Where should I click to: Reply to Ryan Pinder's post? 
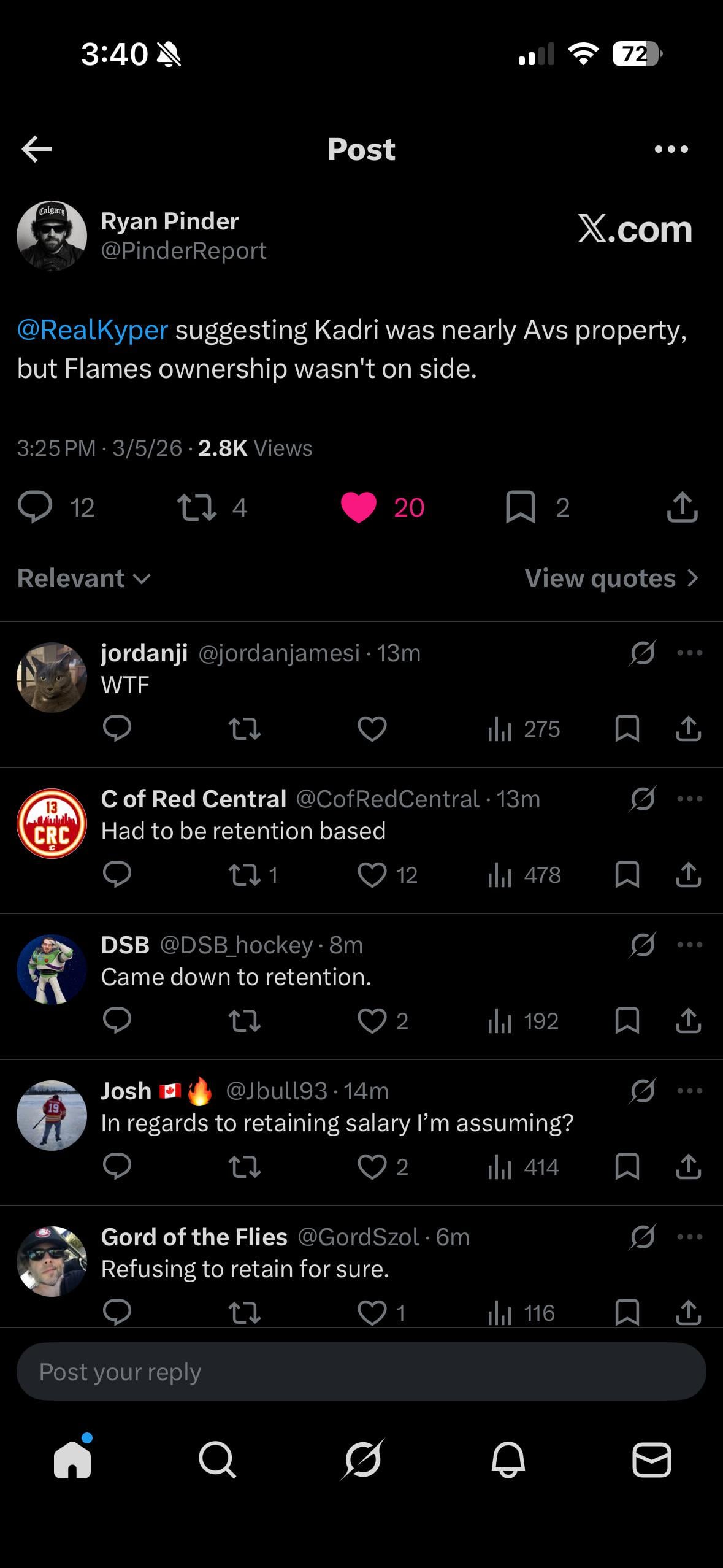35,507
